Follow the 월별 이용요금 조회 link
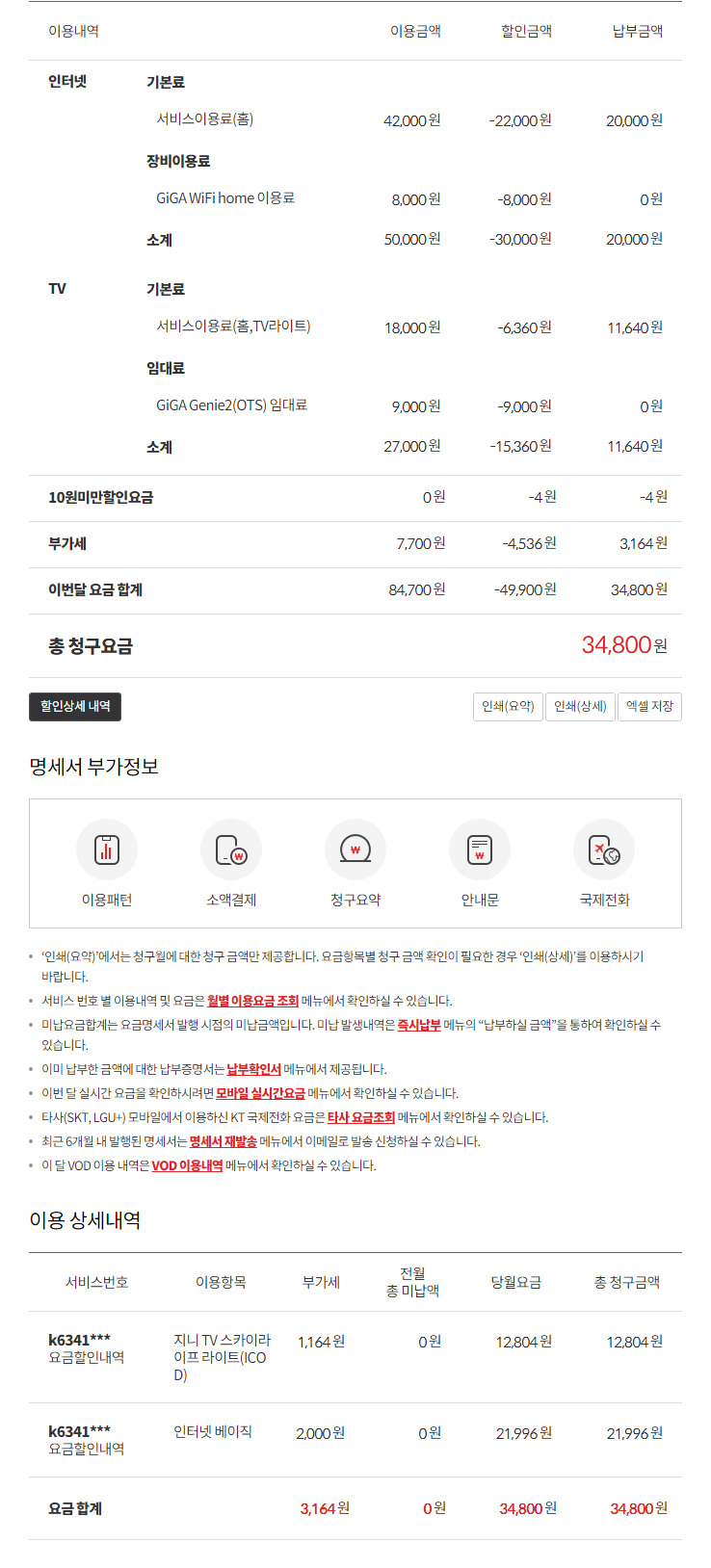This screenshot has width=711, height=1568. pyautogui.click(x=252, y=1001)
